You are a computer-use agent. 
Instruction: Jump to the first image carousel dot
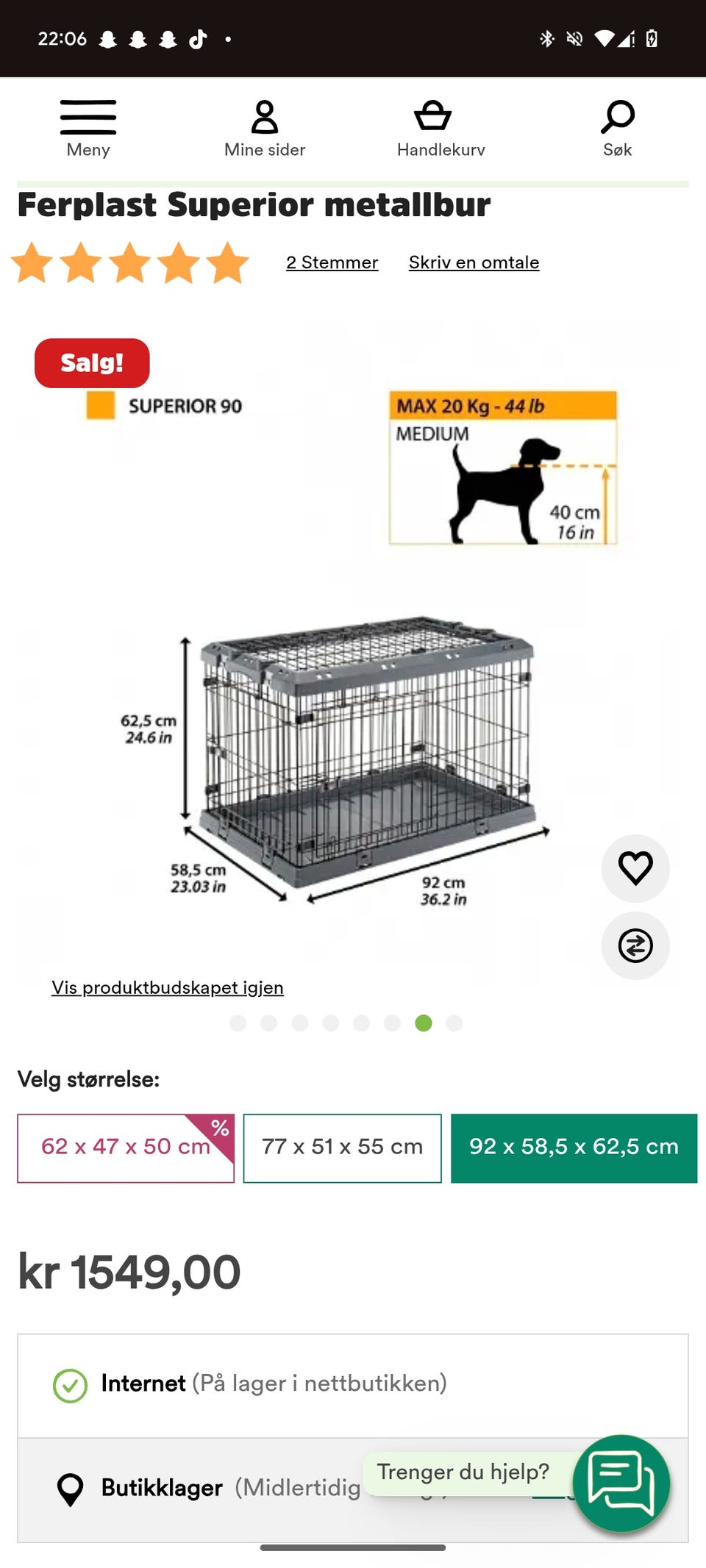point(238,1023)
